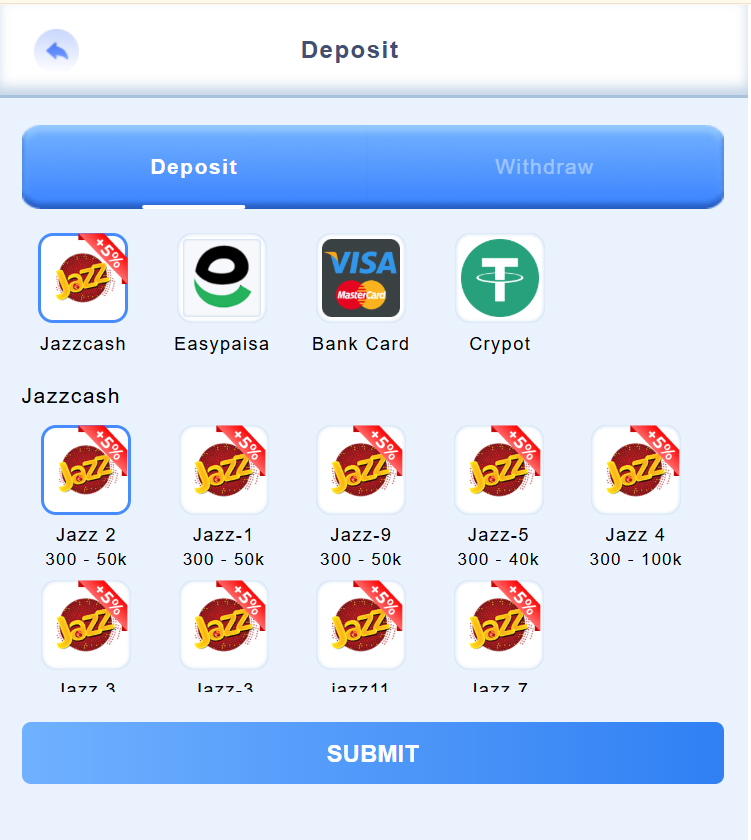Screen dimensions: 751x840
Task: Select the Crypot Tether icon
Action: (499, 277)
